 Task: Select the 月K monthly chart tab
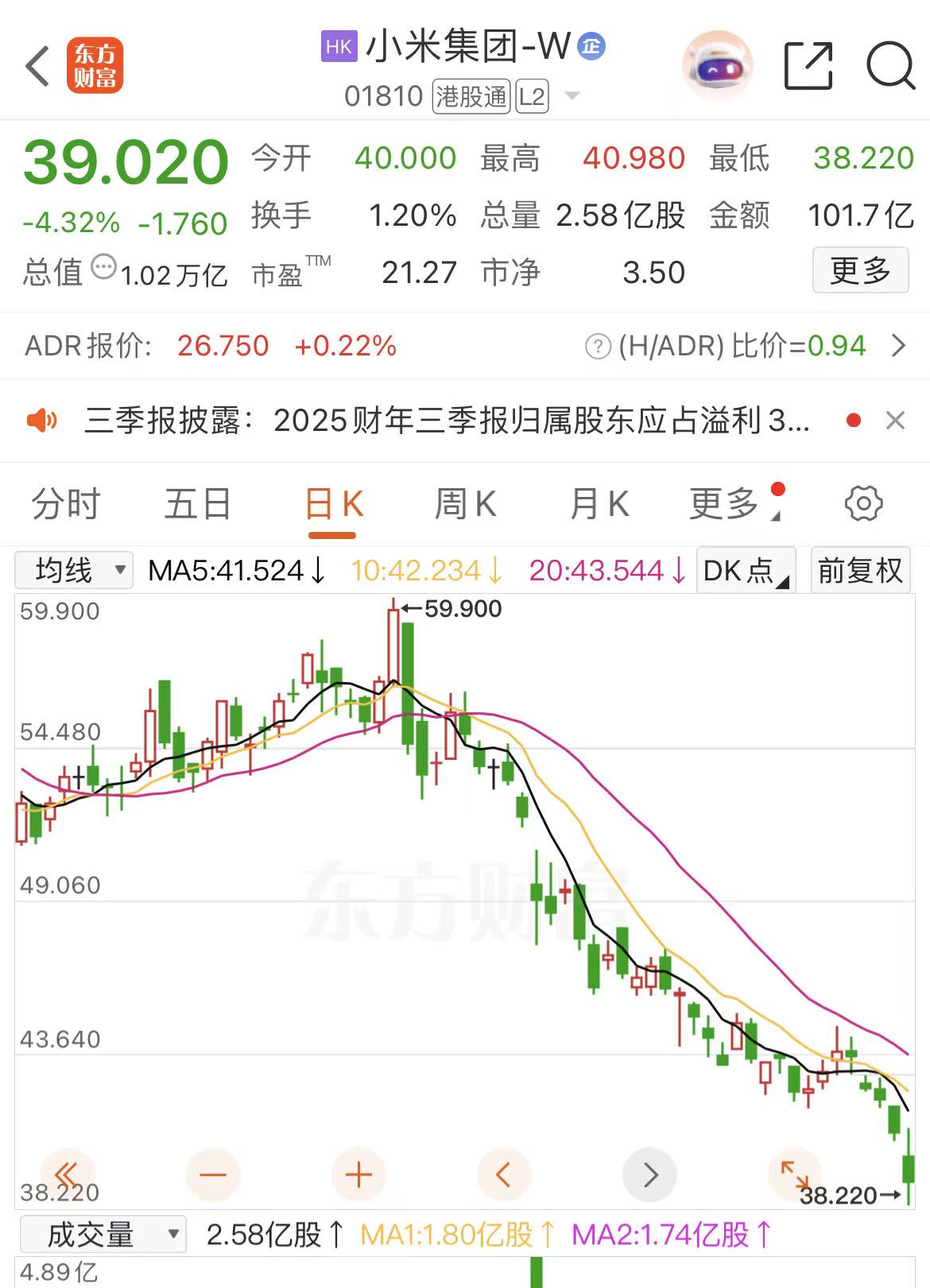click(x=599, y=504)
